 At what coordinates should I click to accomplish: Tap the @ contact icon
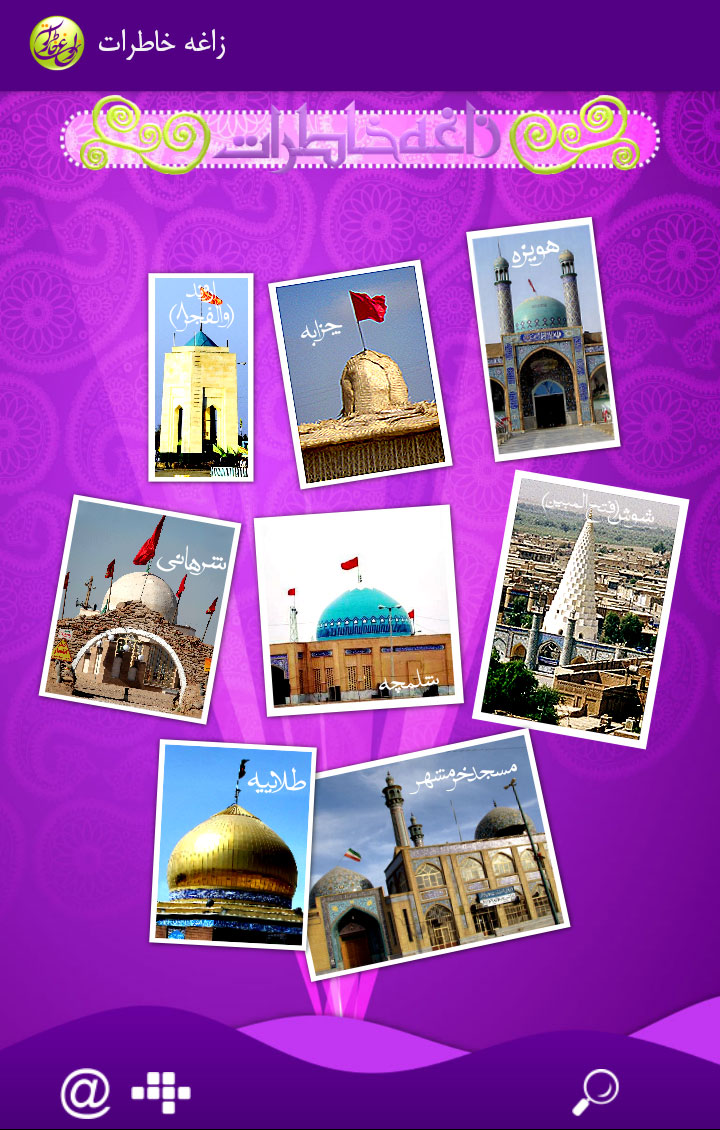tap(85, 1092)
